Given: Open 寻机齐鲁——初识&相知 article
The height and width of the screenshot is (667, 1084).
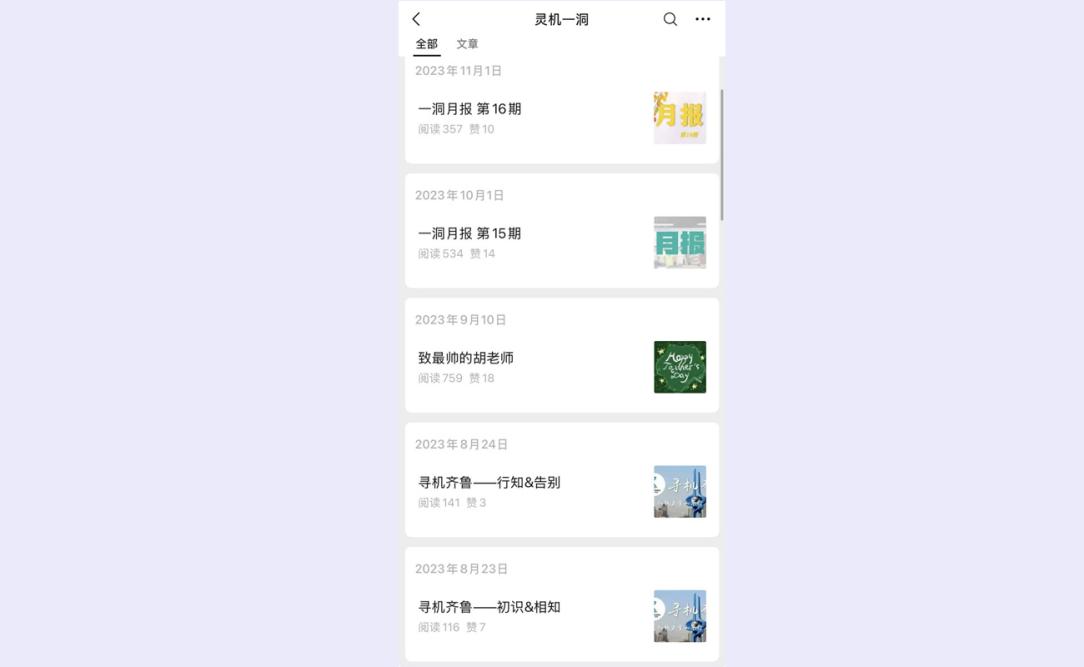Looking at the screenshot, I should (x=562, y=604).
